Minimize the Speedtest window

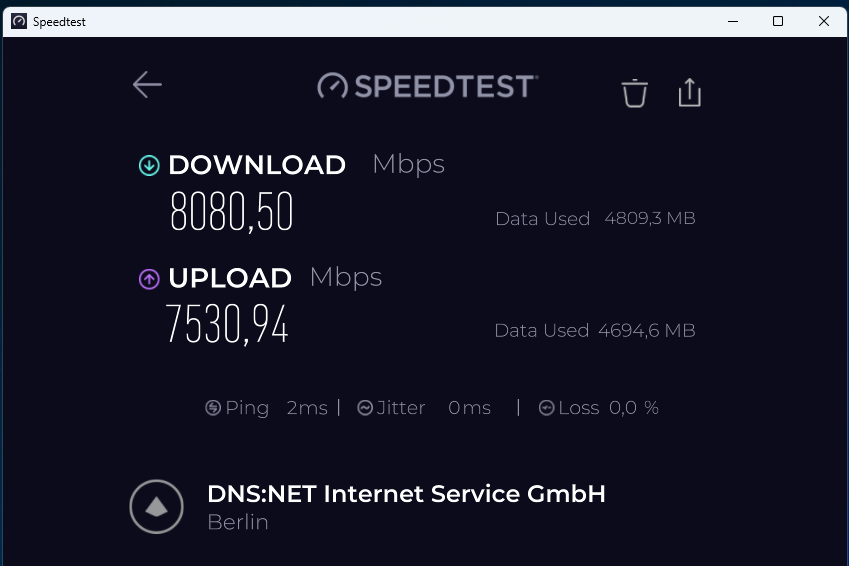[732, 21]
